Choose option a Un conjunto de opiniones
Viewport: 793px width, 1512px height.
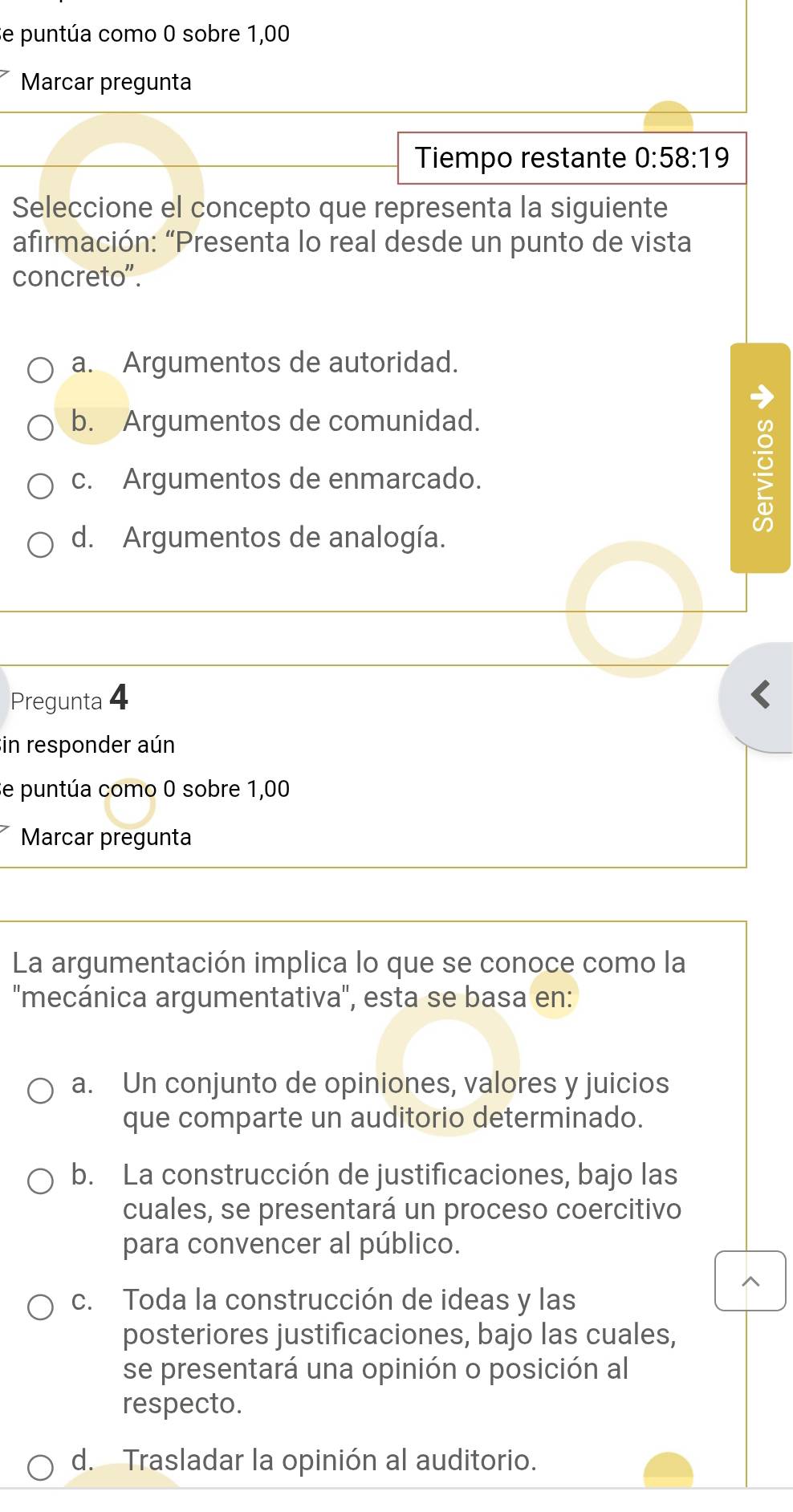point(39,1090)
